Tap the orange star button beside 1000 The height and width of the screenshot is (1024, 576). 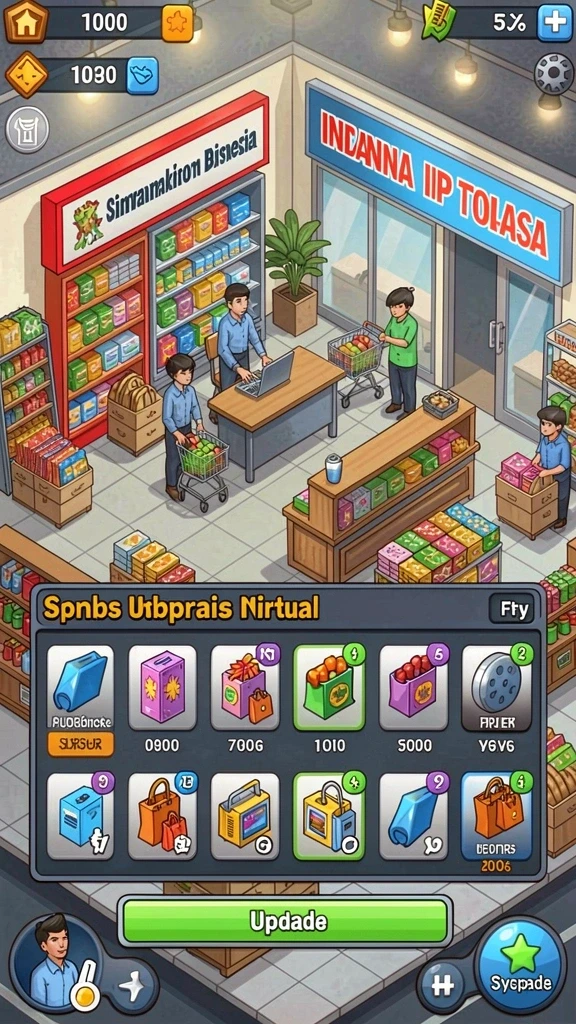[178, 23]
